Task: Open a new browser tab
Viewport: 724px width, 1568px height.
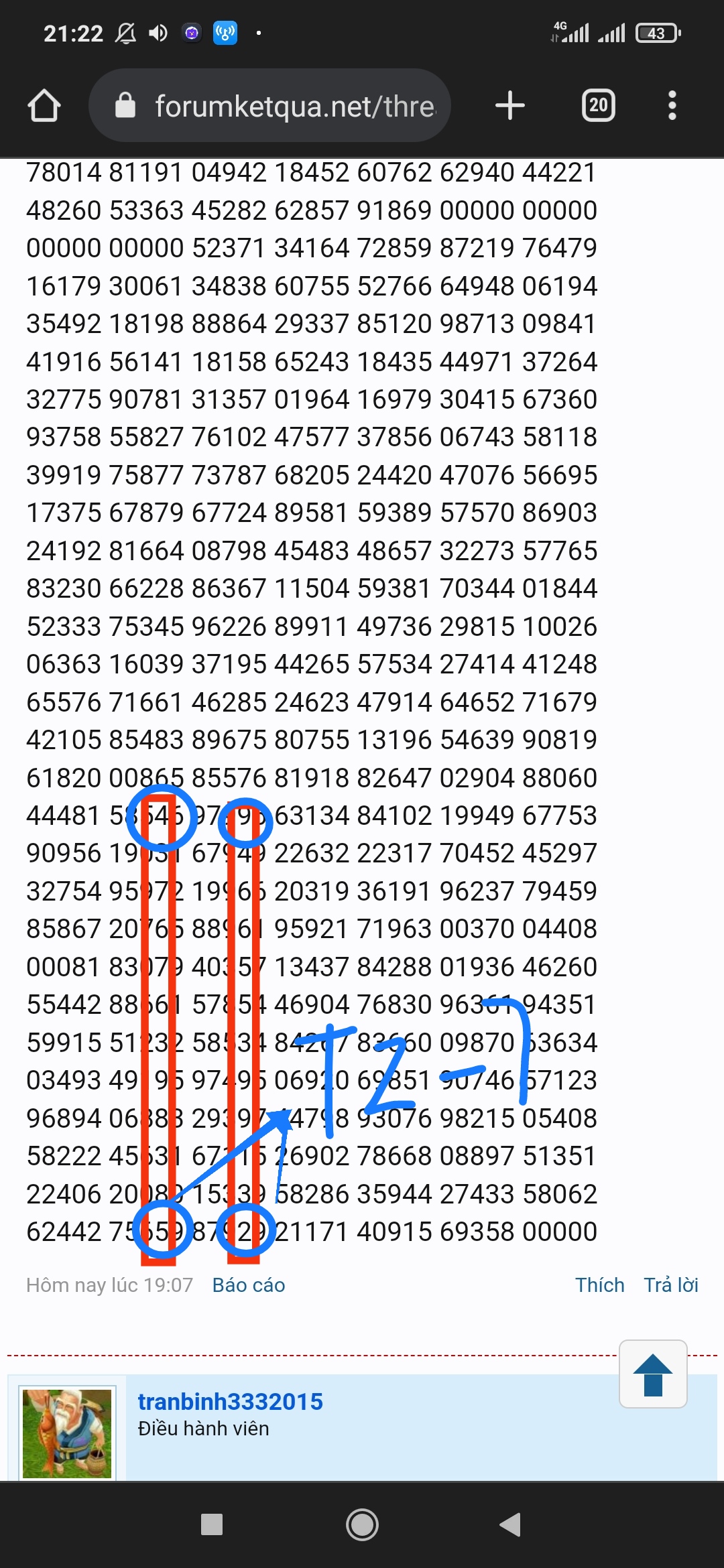Action: pos(510,106)
